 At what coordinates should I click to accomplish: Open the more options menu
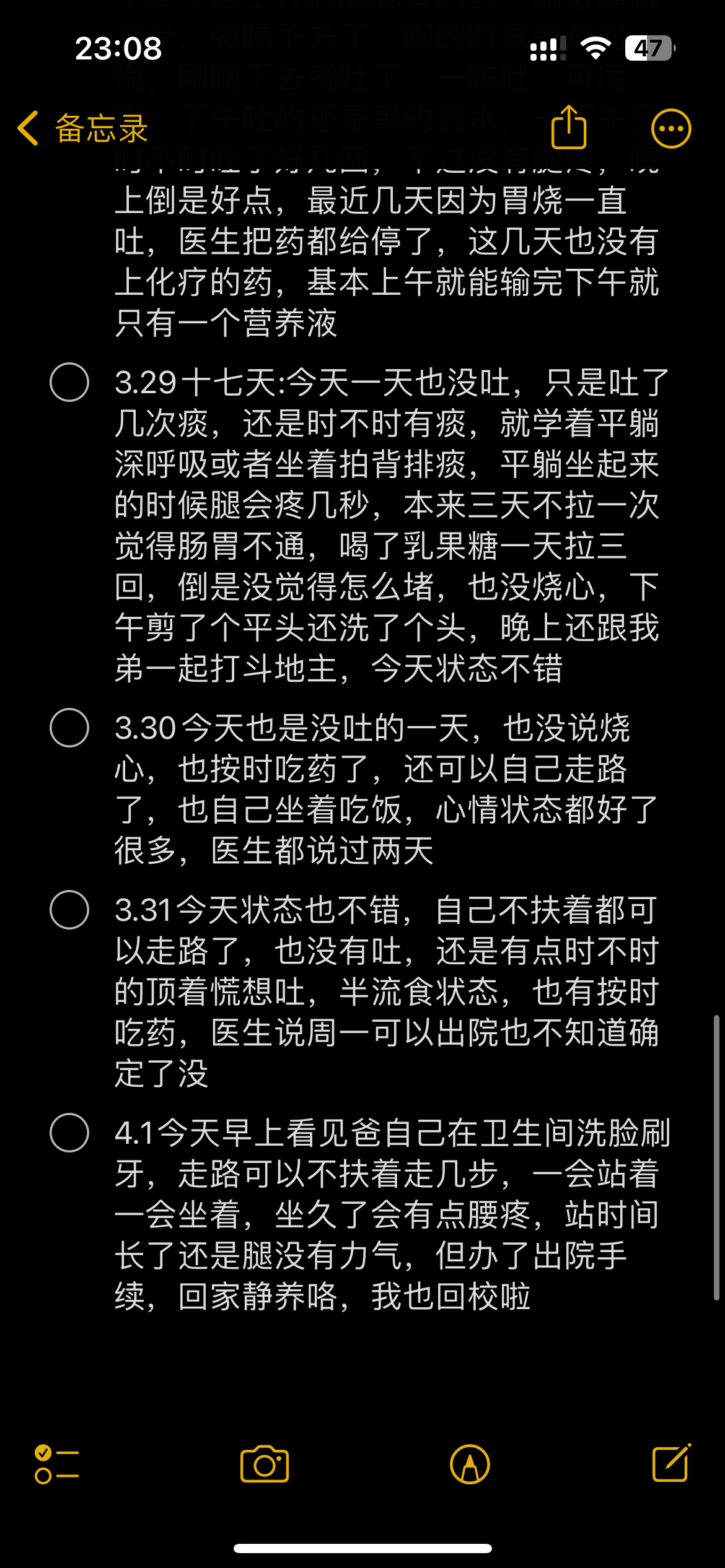pyautogui.click(x=670, y=129)
